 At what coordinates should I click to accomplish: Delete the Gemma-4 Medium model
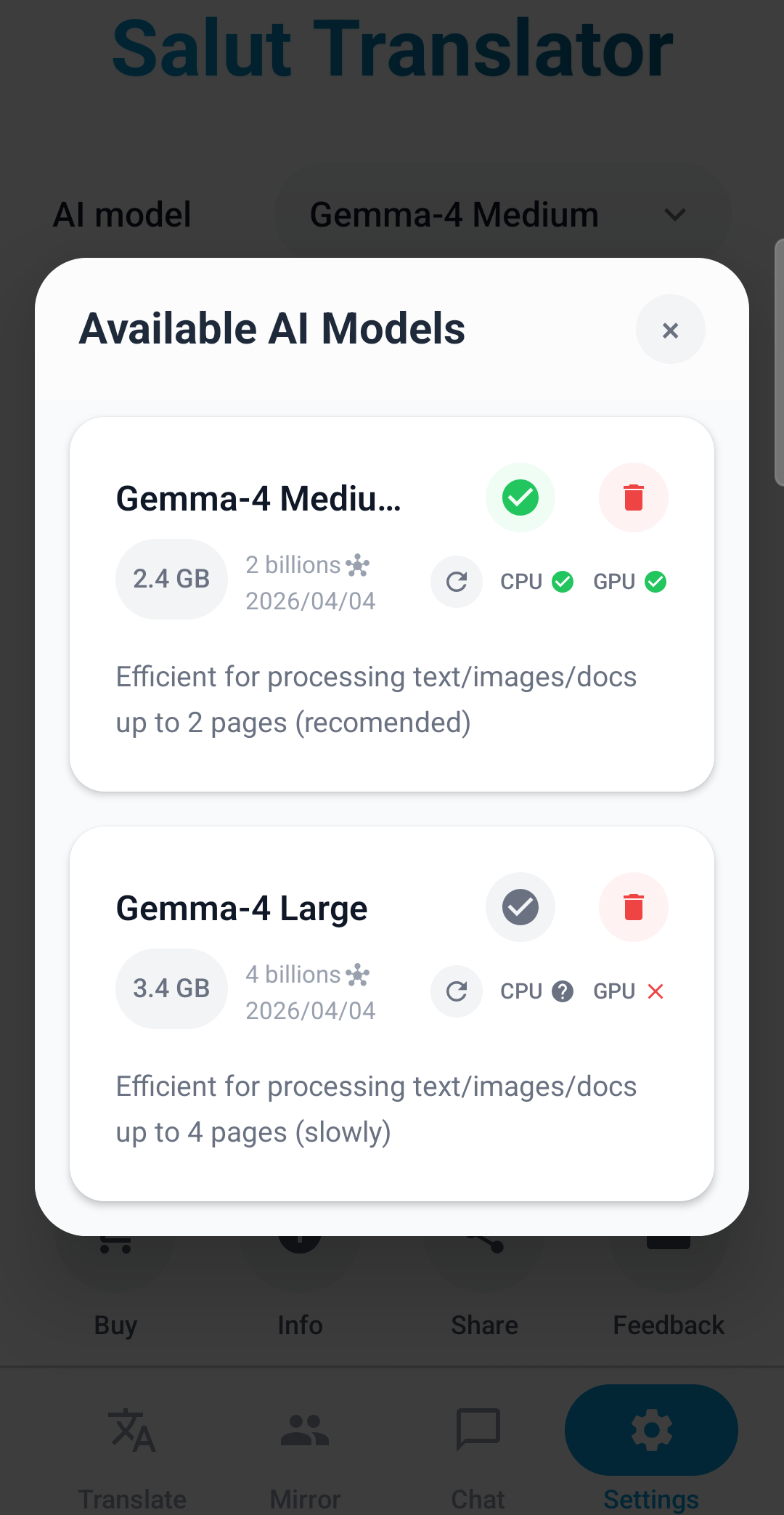[x=633, y=497]
